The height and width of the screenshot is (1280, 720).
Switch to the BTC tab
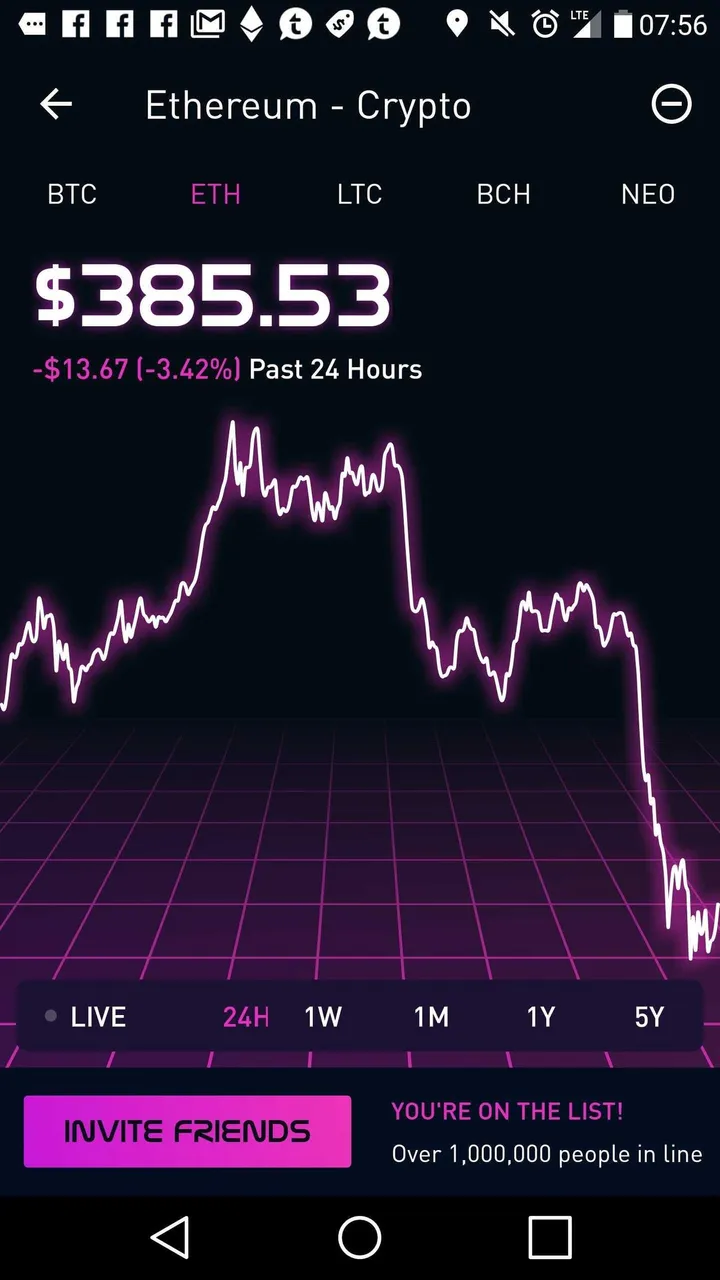pos(72,194)
